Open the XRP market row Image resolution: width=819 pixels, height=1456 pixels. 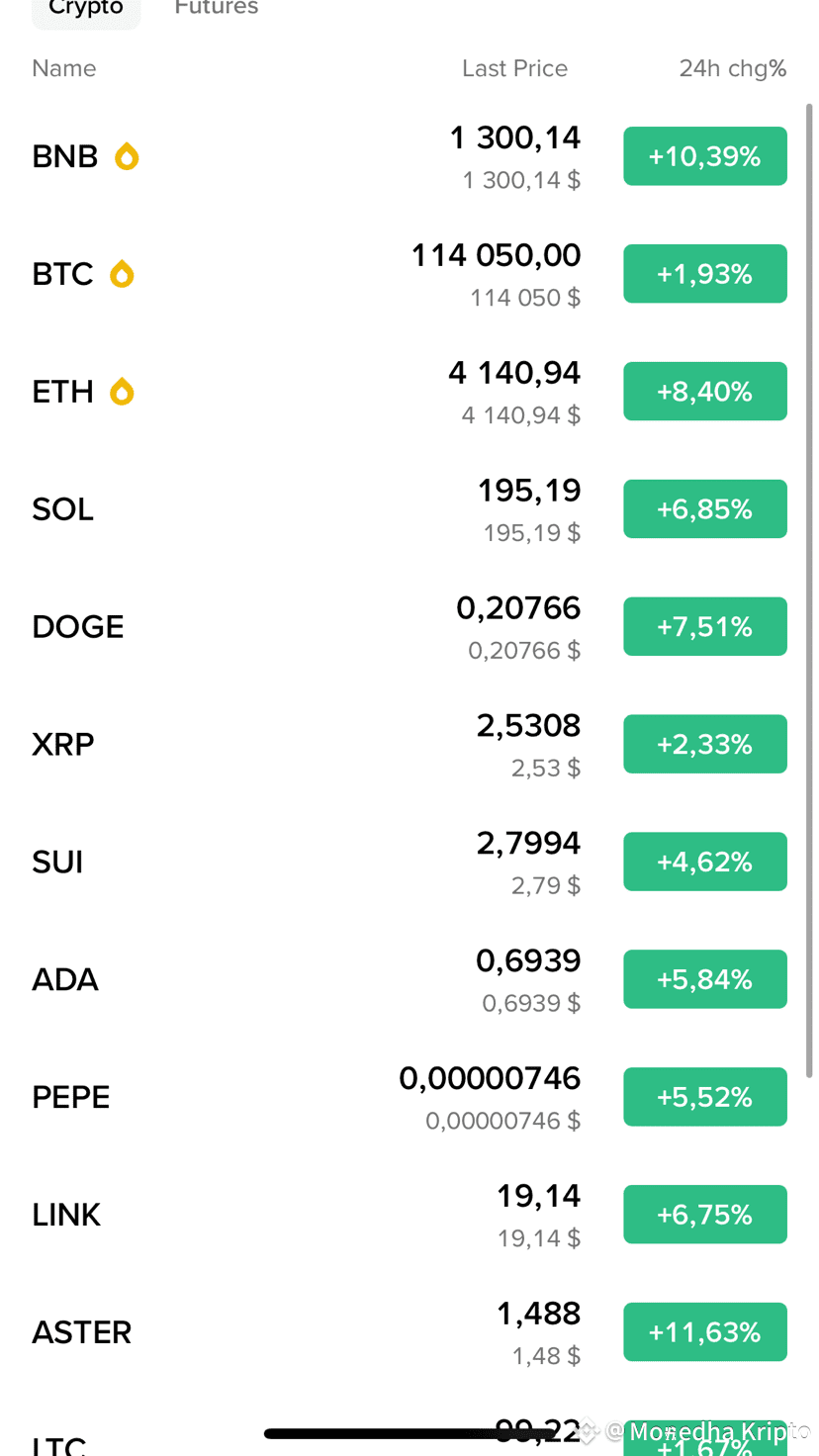point(409,745)
